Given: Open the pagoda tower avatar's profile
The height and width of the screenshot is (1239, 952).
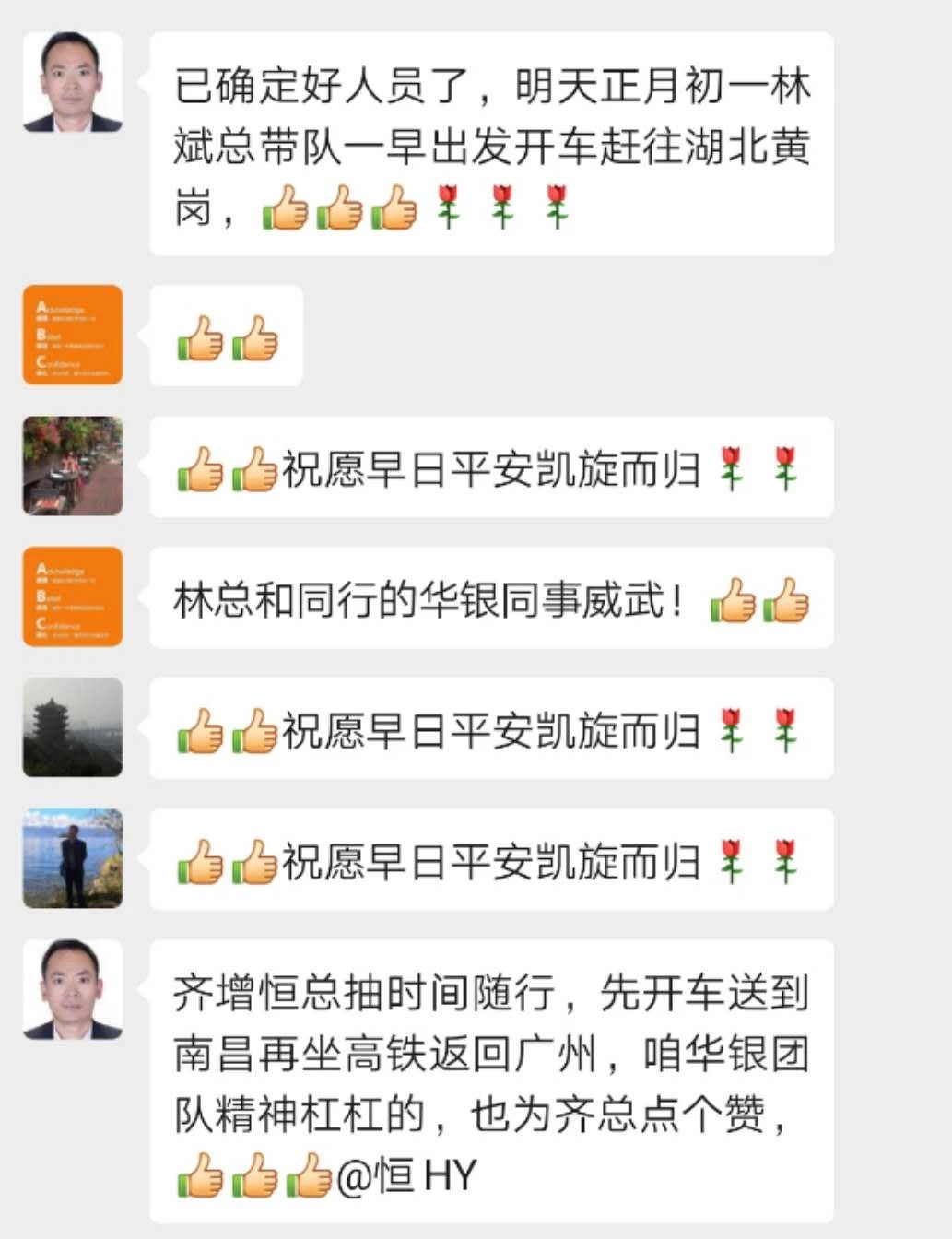Looking at the screenshot, I should pyautogui.click(x=73, y=727).
